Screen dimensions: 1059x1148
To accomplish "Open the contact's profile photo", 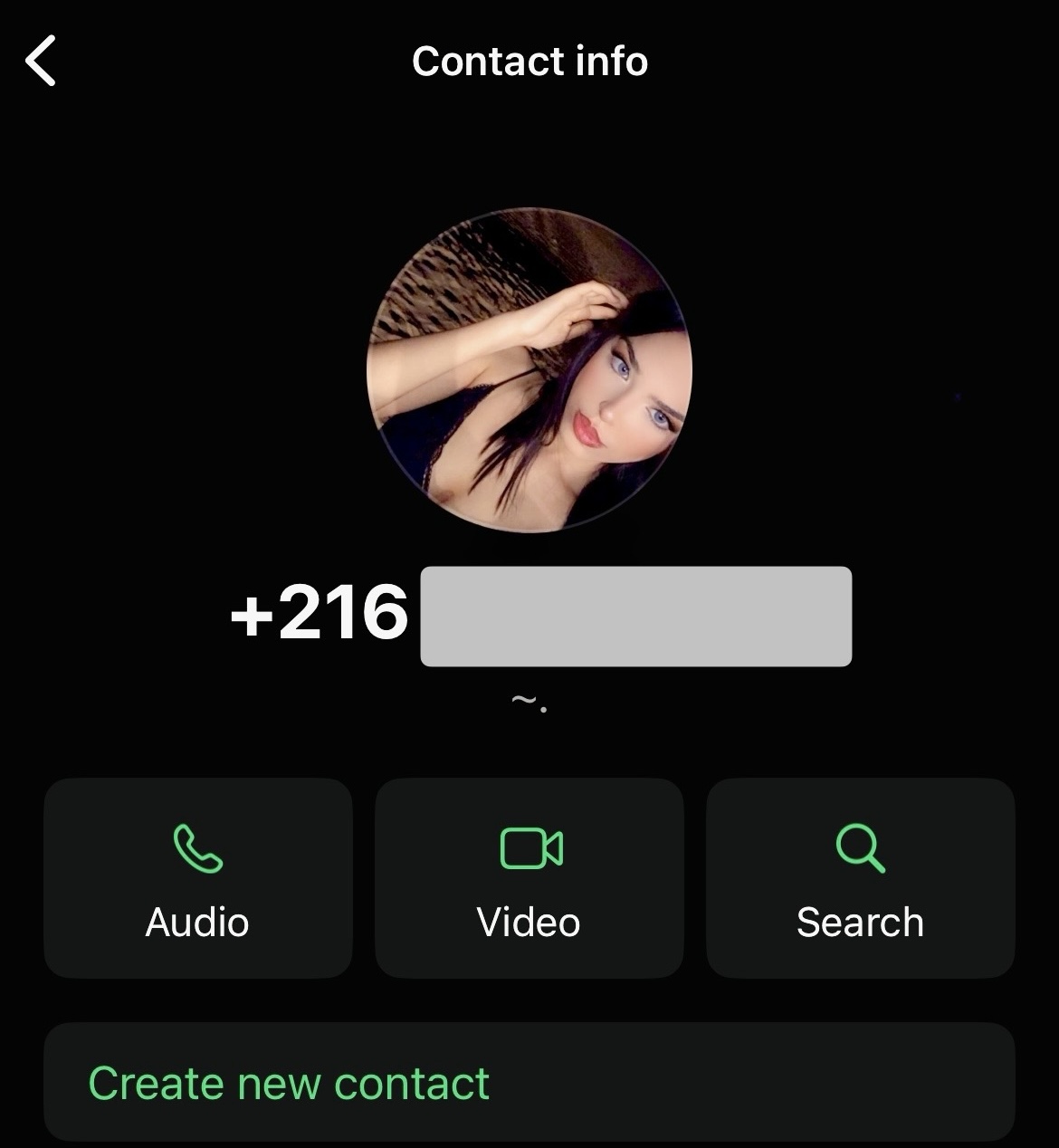I will point(529,370).
